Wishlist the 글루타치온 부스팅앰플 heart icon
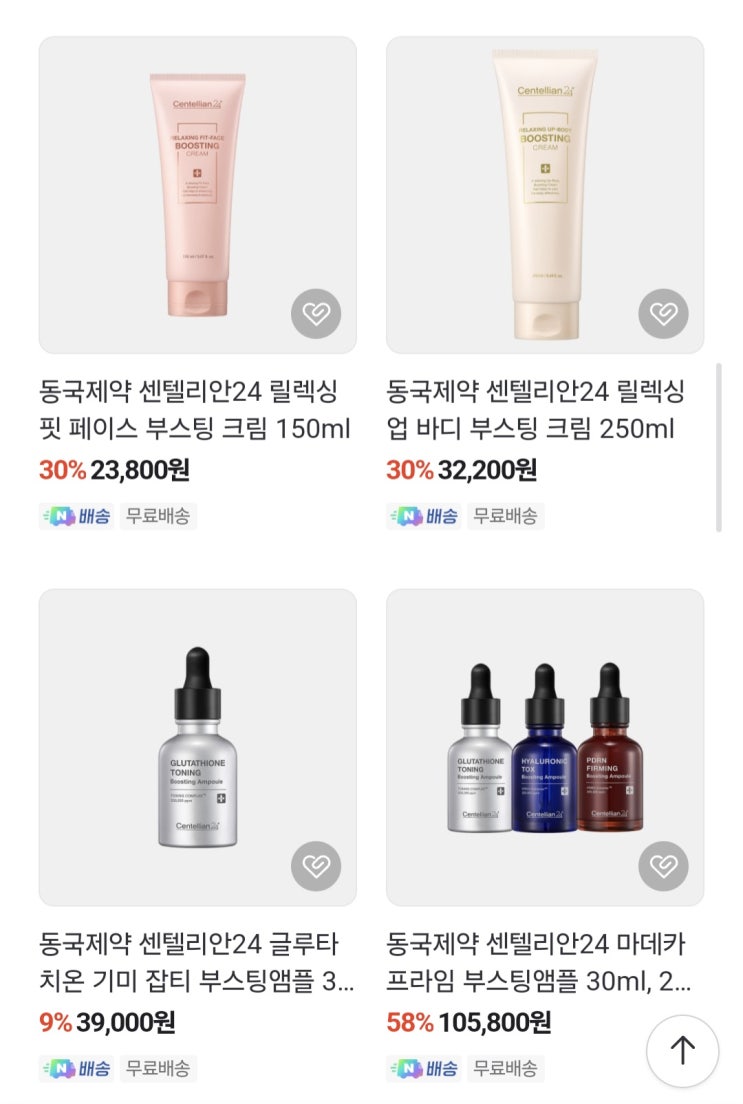Image resolution: width=743 pixels, height=1104 pixels. tap(316, 866)
